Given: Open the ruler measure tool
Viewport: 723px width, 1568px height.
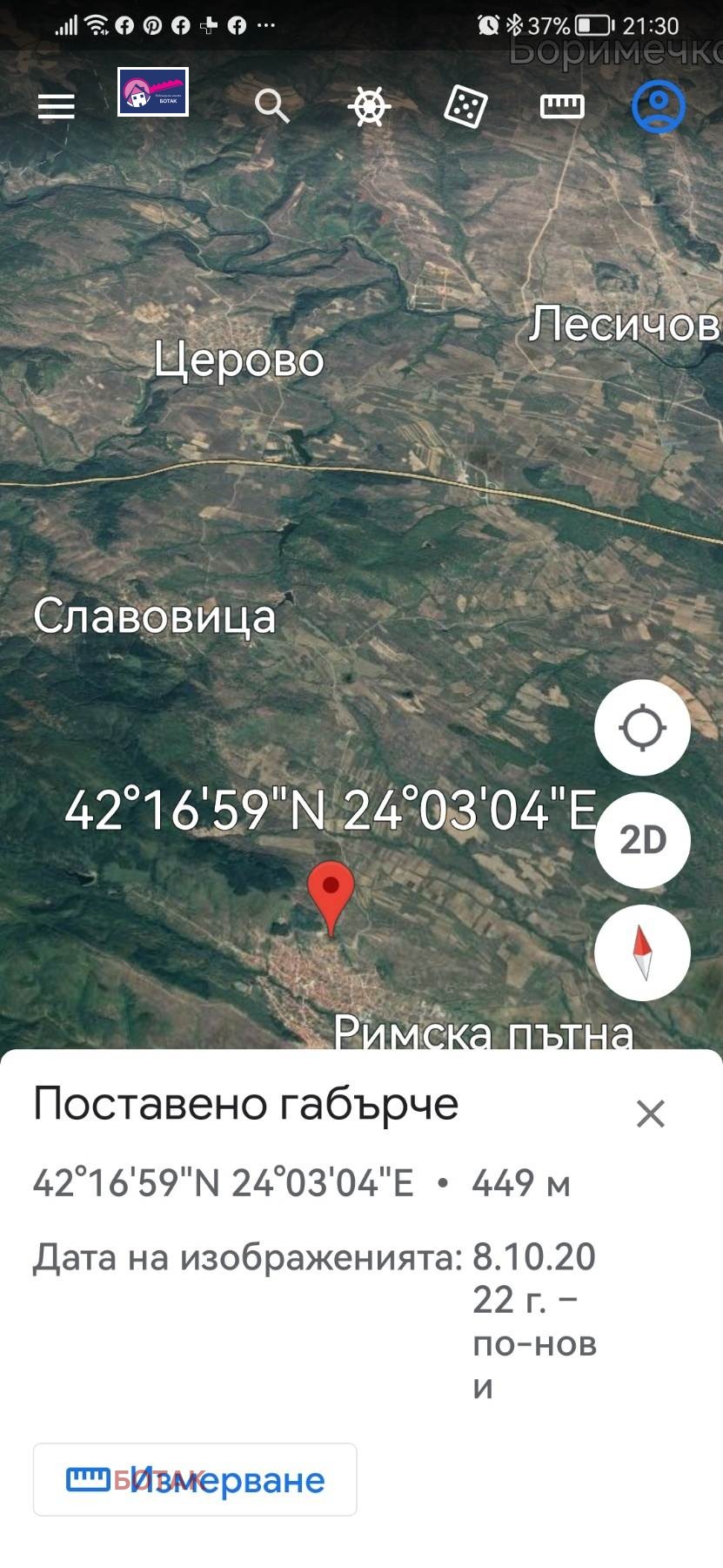Looking at the screenshot, I should (x=562, y=107).
